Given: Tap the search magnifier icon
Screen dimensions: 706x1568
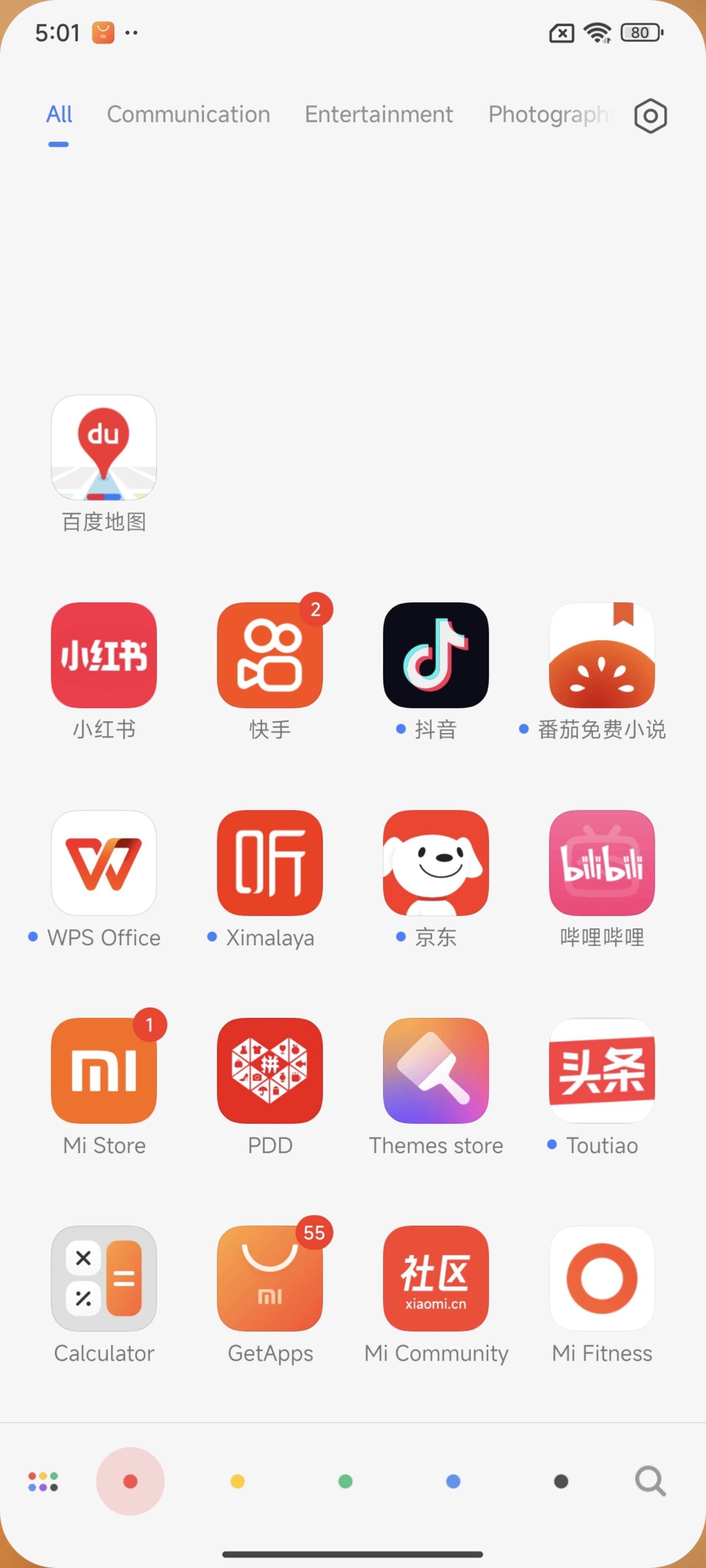Looking at the screenshot, I should (x=650, y=1481).
